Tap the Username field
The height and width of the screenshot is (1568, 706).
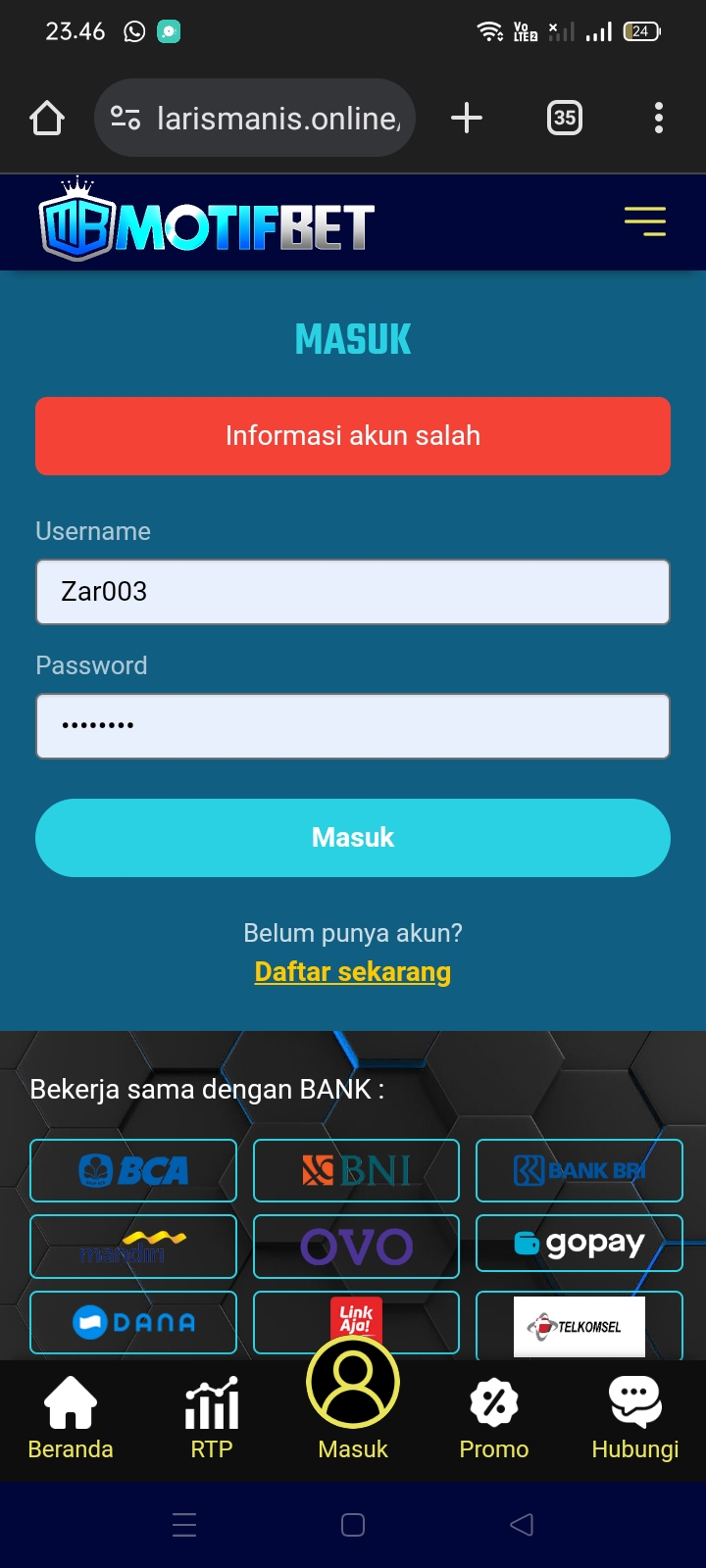353,592
